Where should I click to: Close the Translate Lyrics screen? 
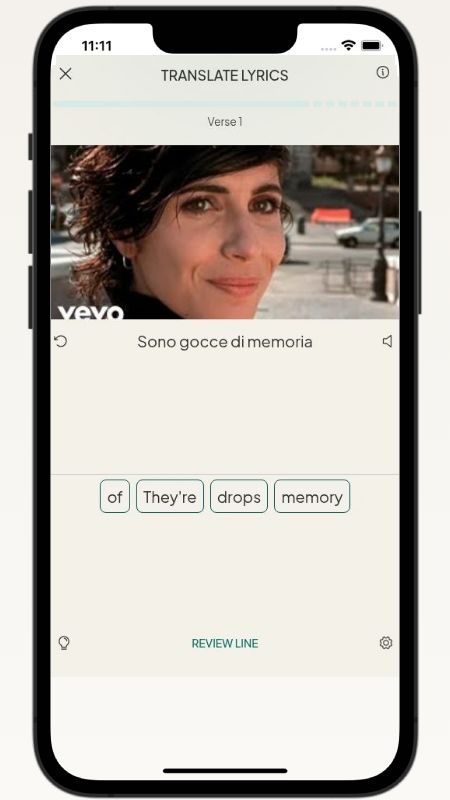pos(66,74)
